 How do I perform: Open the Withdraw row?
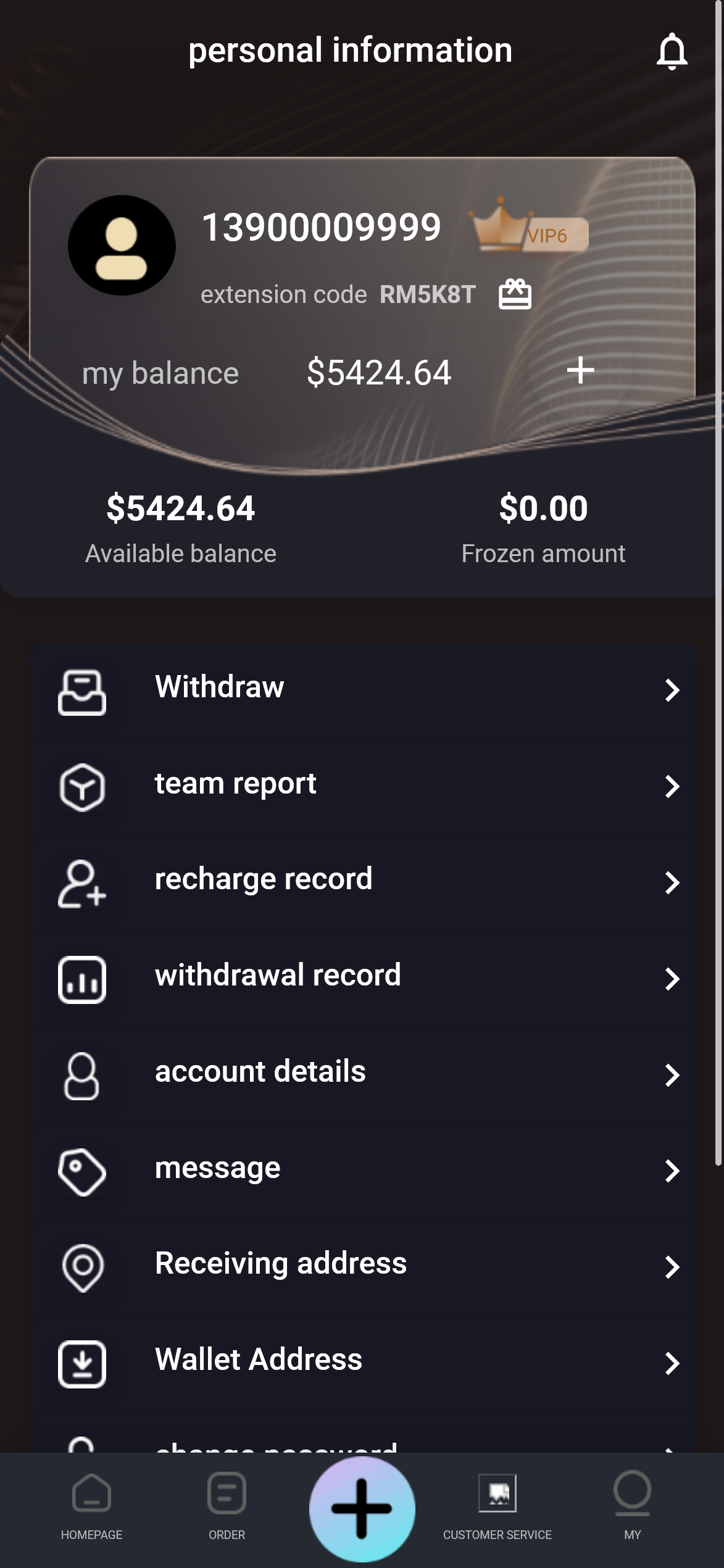pos(362,689)
